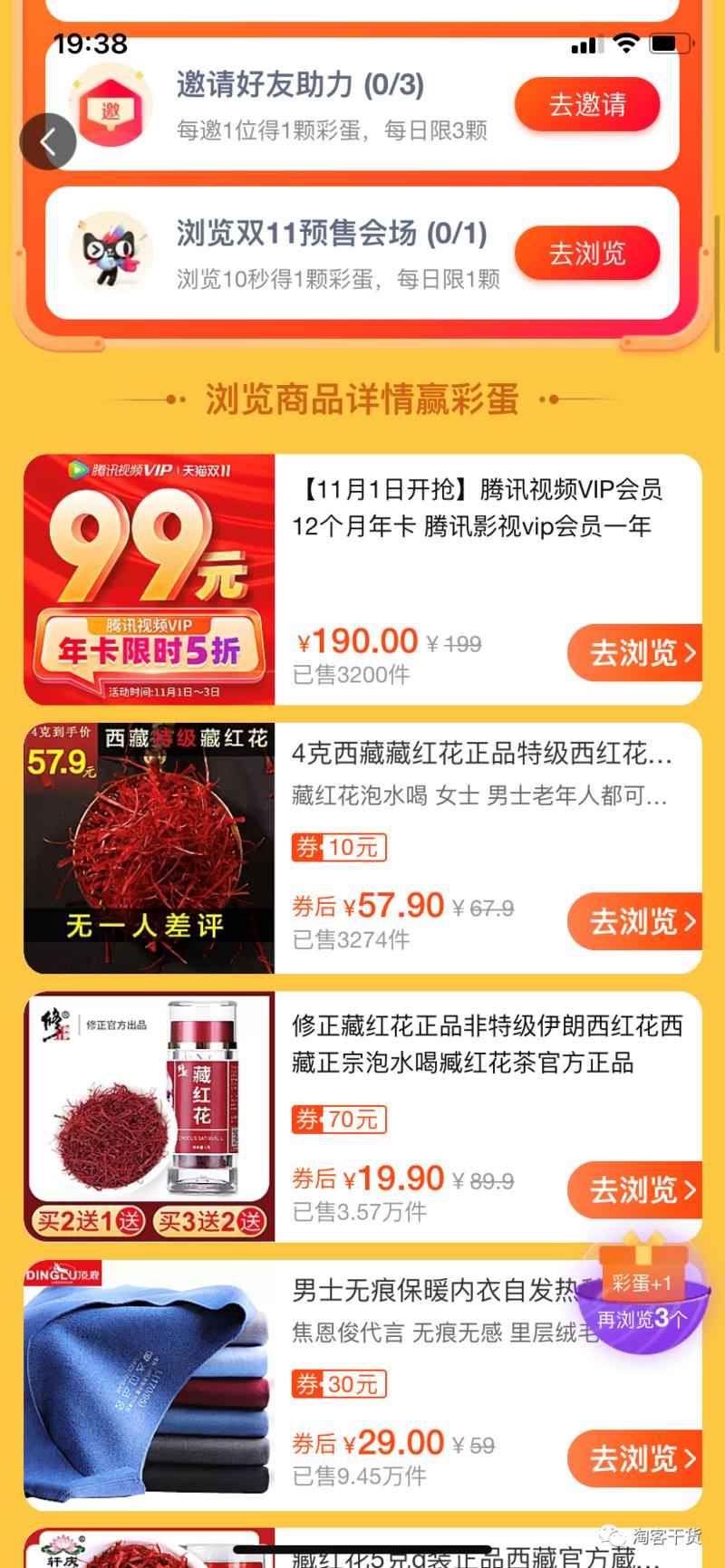Click the 去邀请 button
This screenshot has height=1568, width=725.
coord(587,104)
